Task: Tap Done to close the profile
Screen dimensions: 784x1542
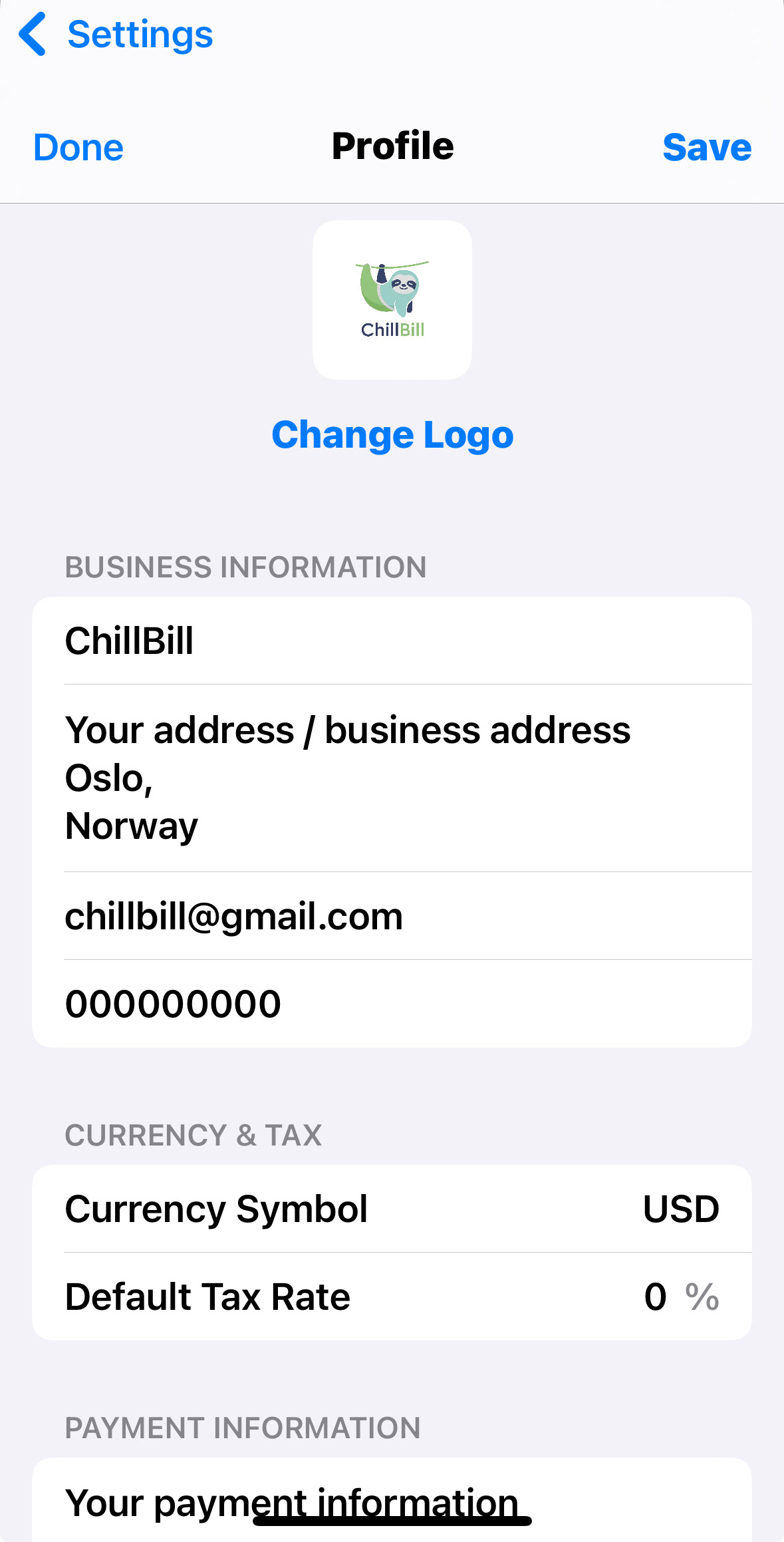Action: point(78,147)
